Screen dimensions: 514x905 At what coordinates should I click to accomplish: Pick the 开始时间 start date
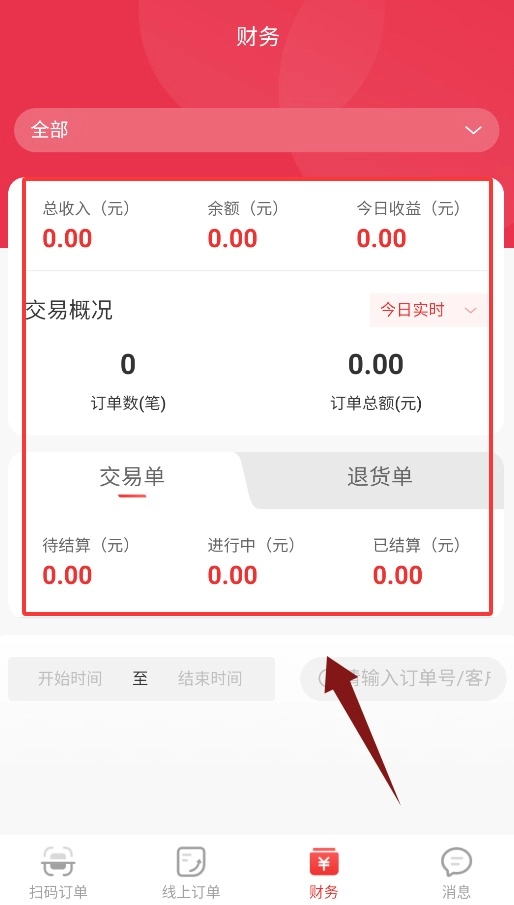(70, 678)
